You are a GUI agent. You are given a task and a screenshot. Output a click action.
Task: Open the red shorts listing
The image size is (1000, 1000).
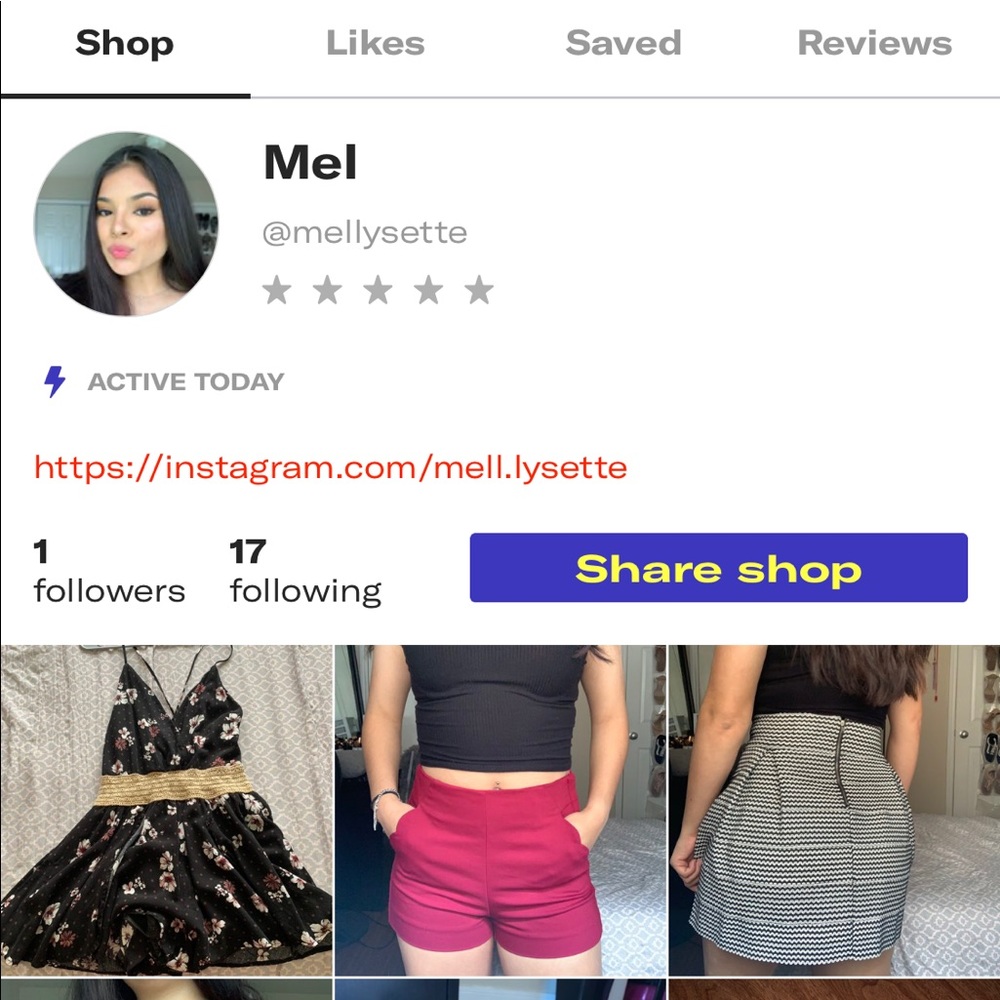point(500,810)
